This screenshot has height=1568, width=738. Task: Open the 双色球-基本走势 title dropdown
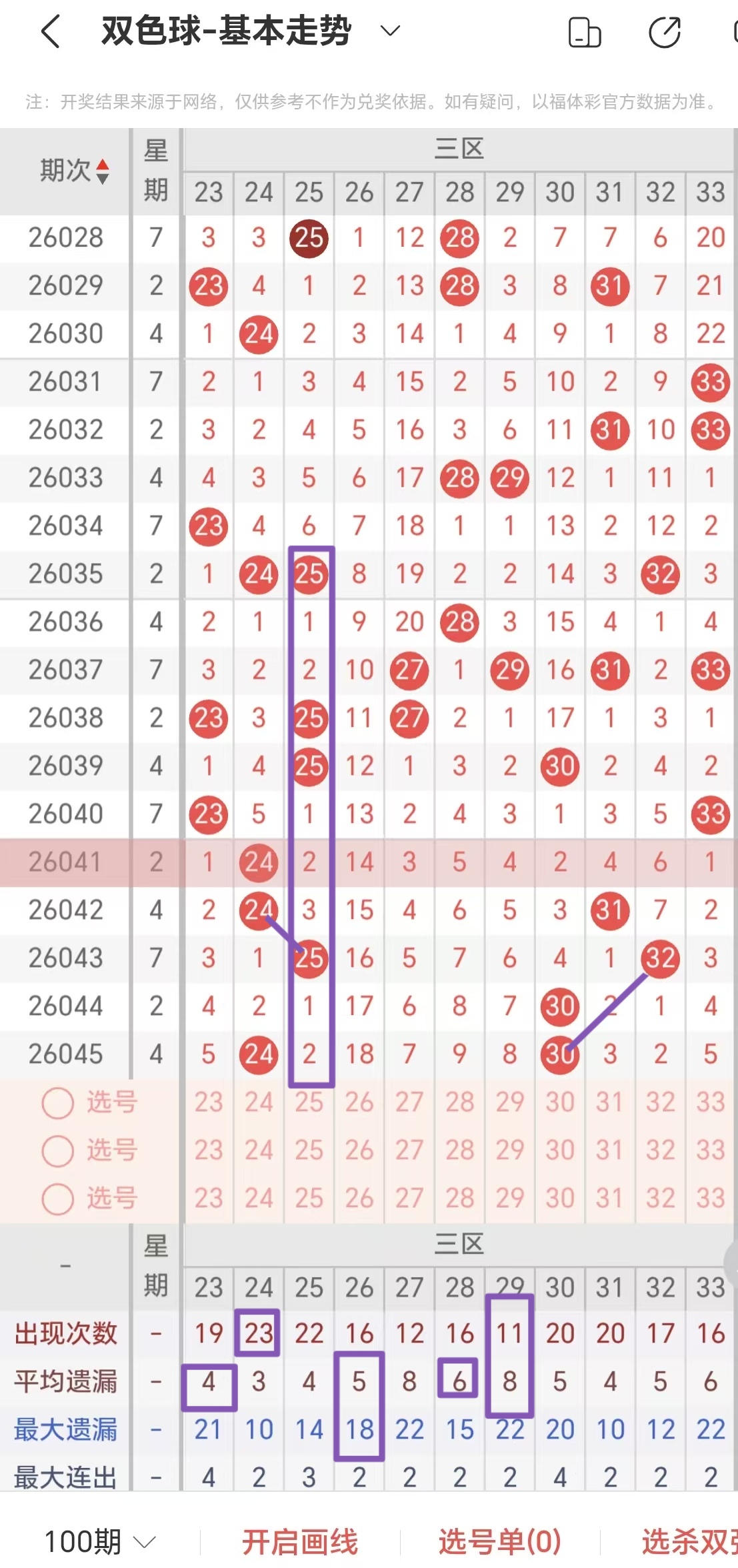pyautogui.click(x=389, y=31)
